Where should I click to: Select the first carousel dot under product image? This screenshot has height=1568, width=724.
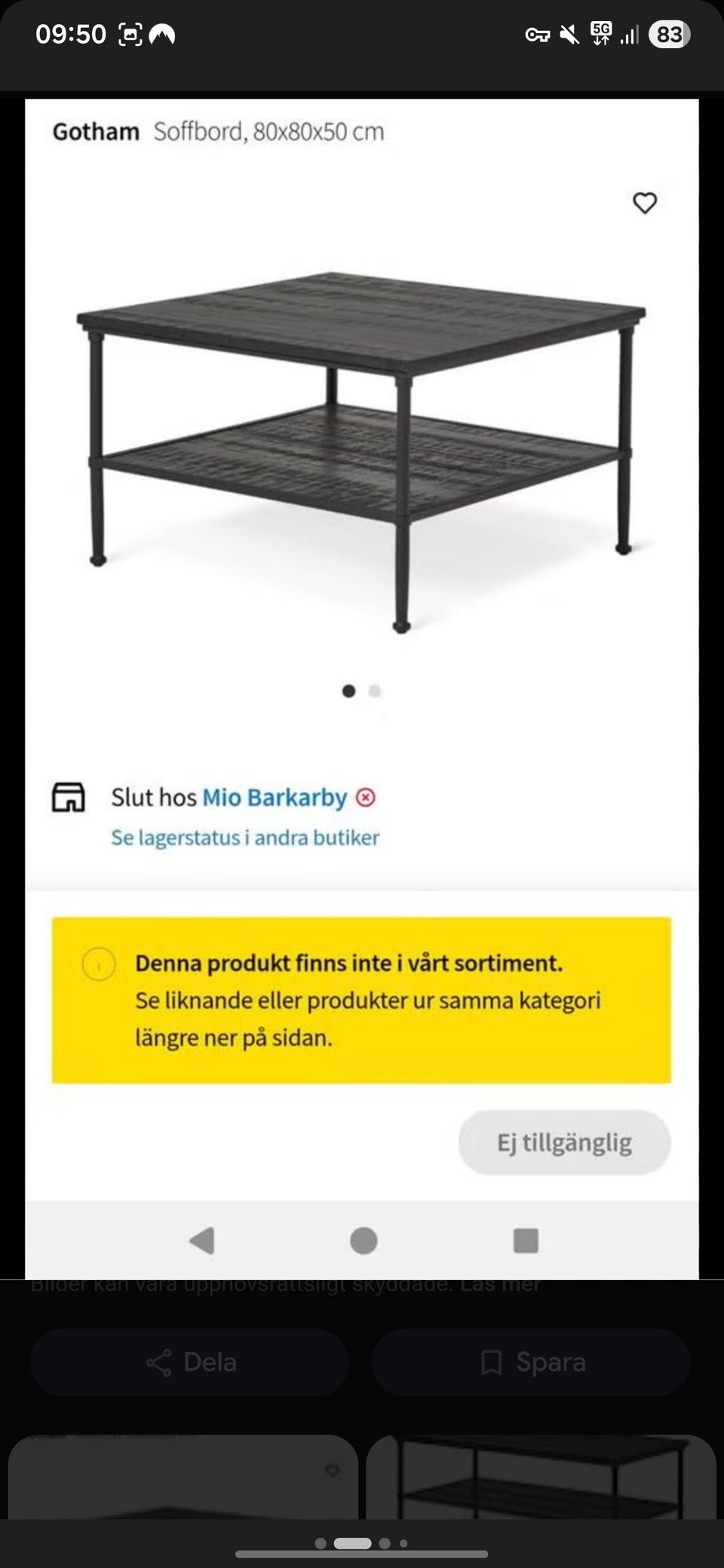349,691
